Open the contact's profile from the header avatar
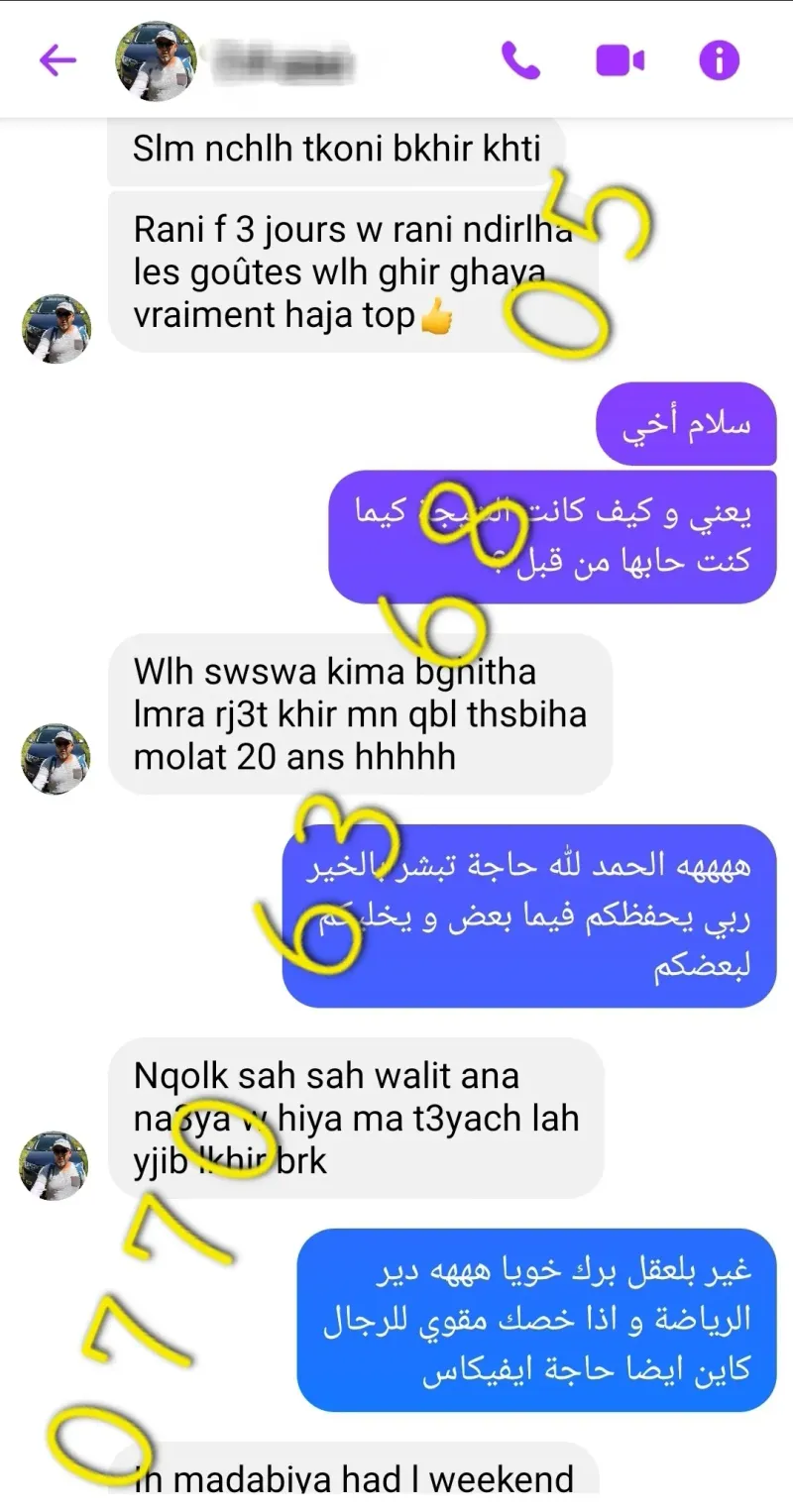 (157, 61)
